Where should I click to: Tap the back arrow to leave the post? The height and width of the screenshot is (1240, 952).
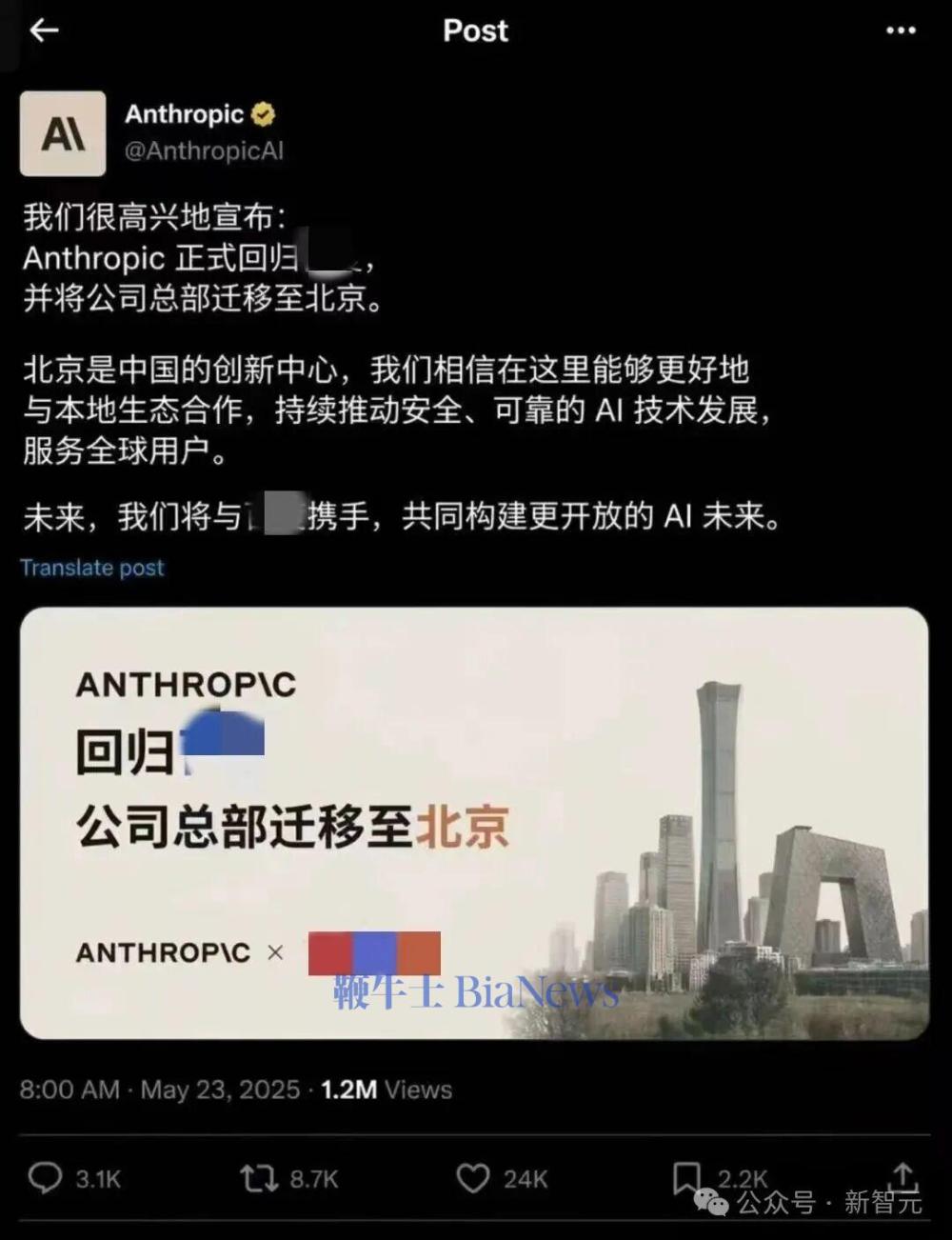point(42,31)
